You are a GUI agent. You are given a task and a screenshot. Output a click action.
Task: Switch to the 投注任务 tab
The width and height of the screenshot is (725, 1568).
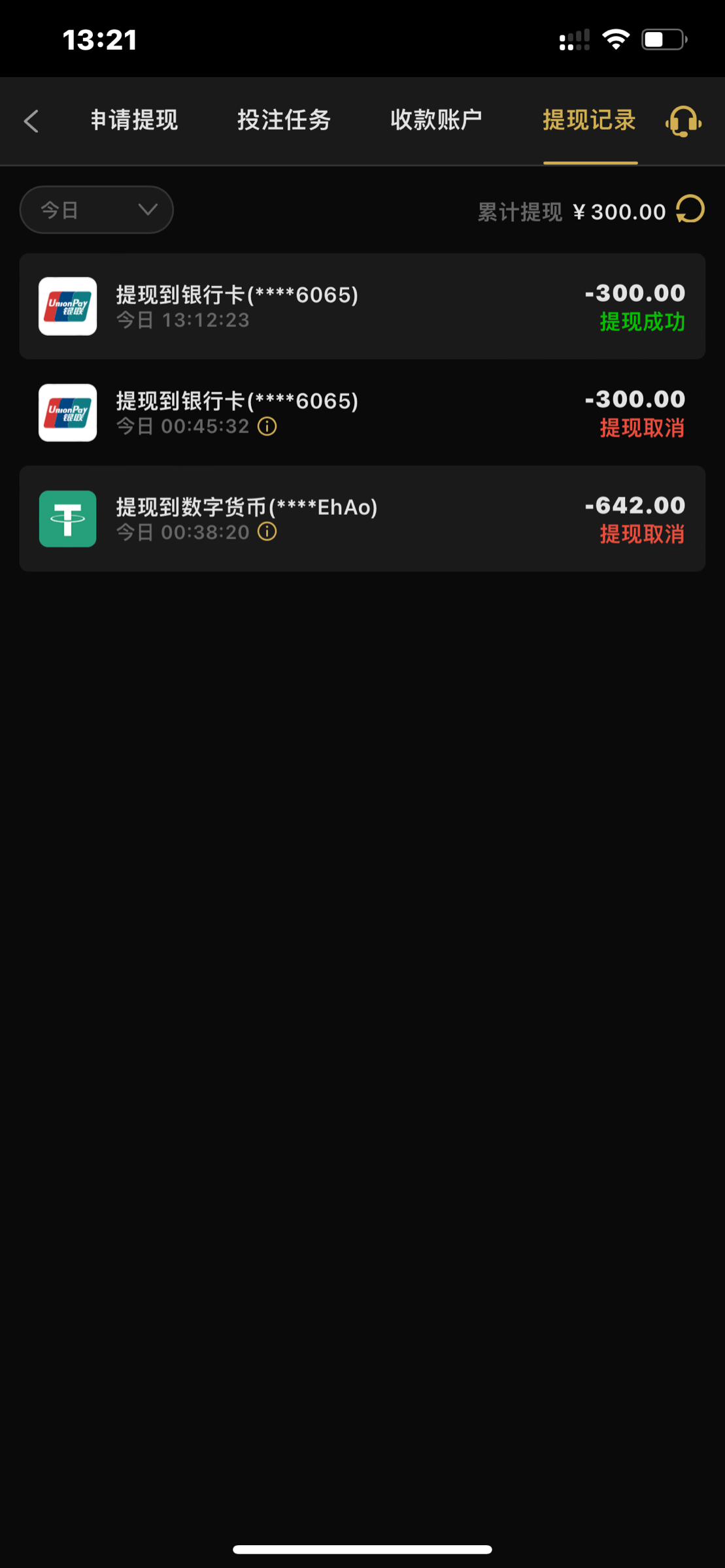click(284, 120)
